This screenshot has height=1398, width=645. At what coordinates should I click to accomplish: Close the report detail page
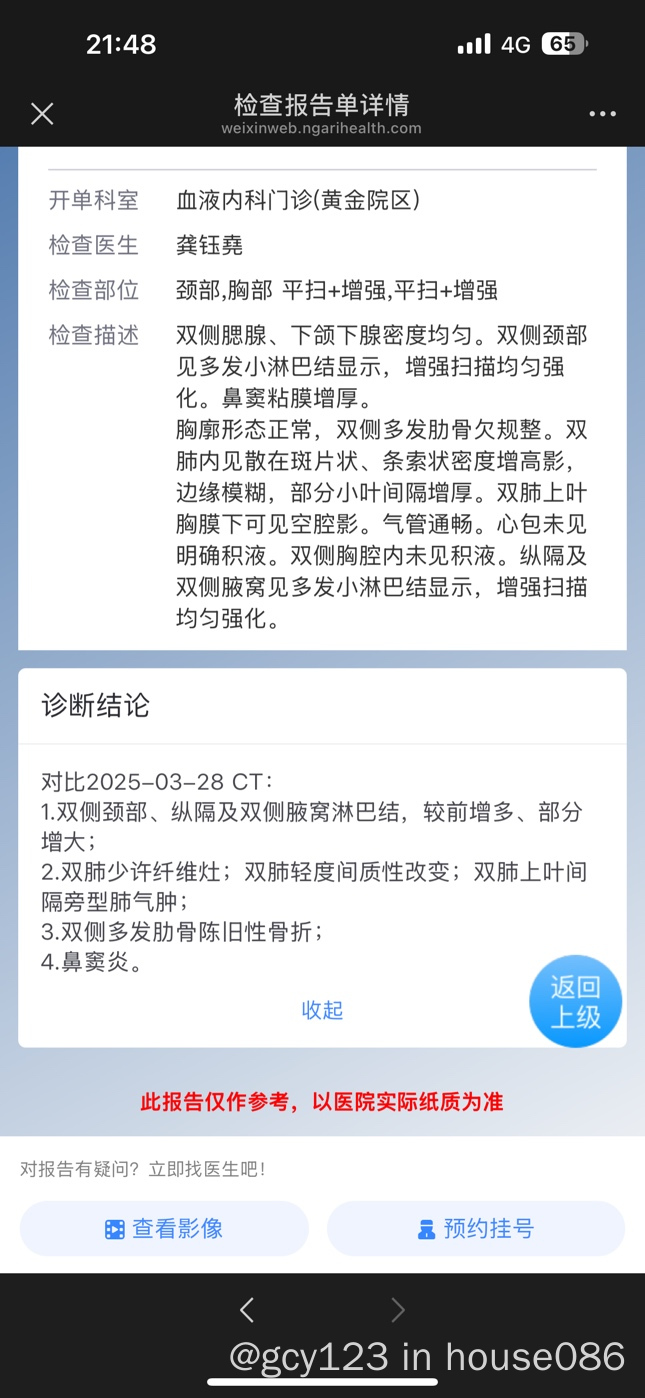point(42,114)
